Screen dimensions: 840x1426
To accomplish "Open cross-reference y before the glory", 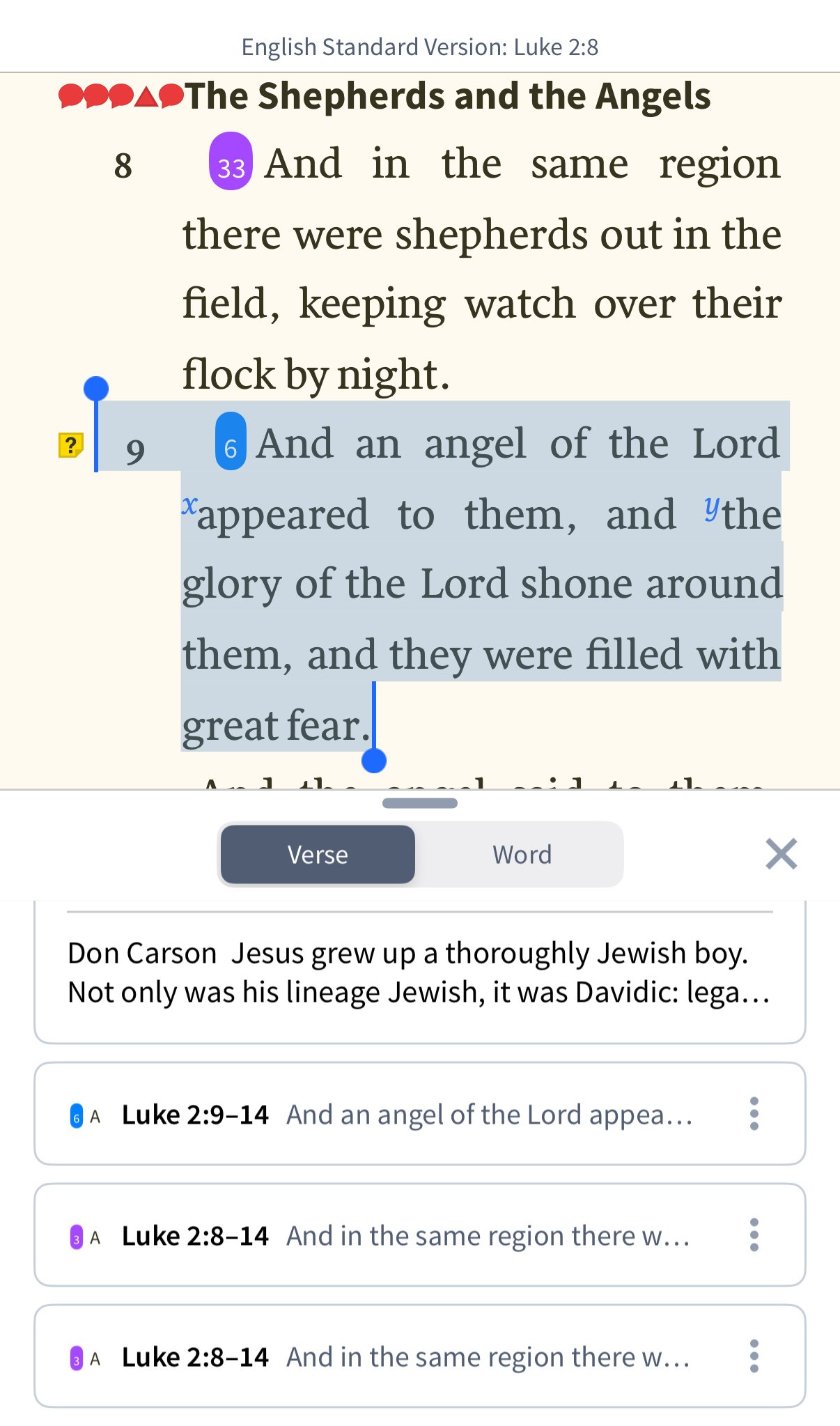I will tap(711, 506).
